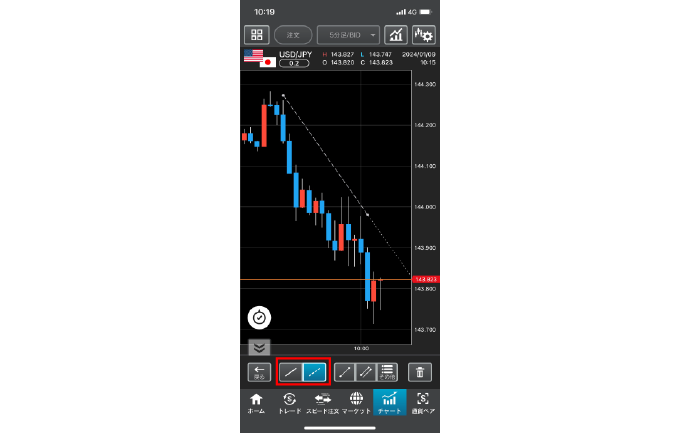Open the マーケット tab
Screen dimensions: 680x433
pos(356,403)
